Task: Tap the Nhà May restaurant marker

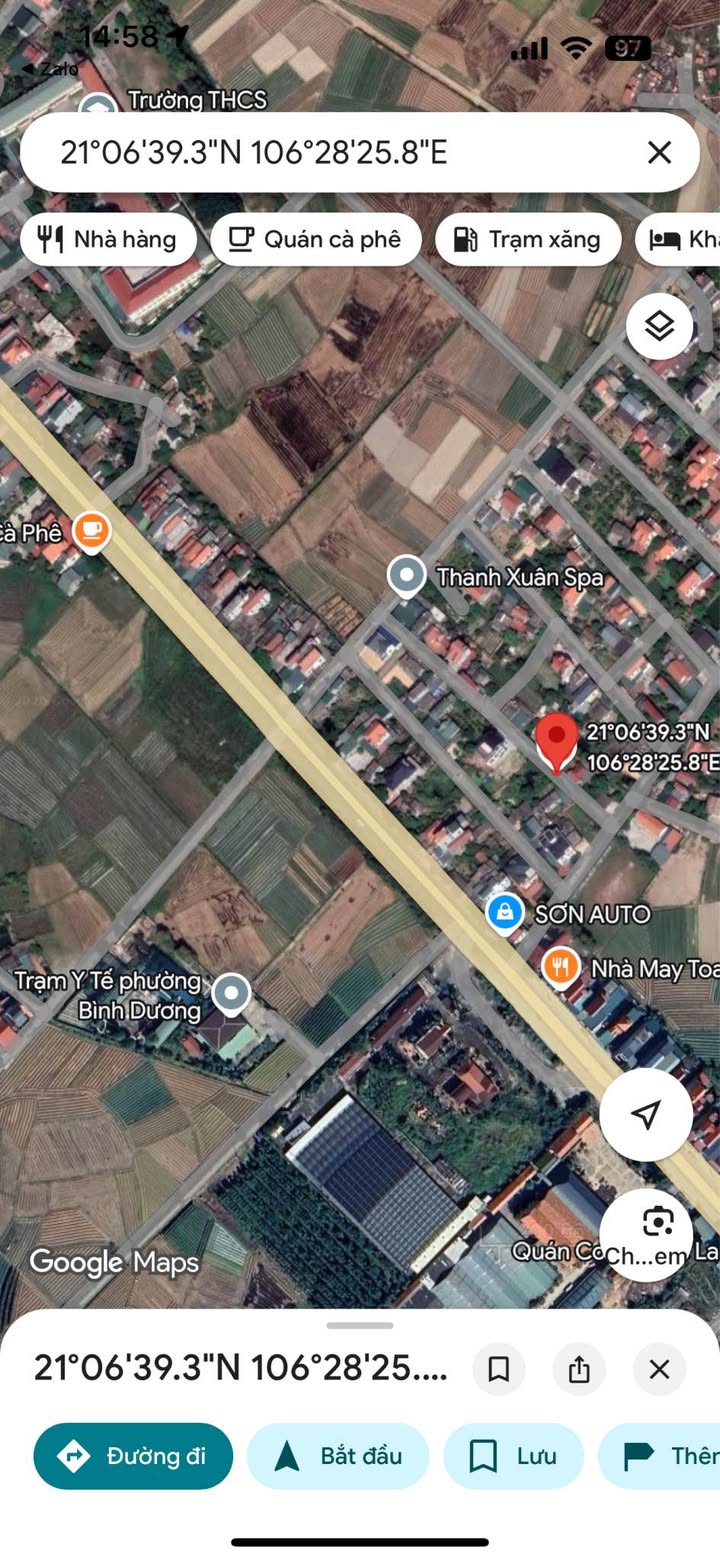Action: click(x=561, y=968)
